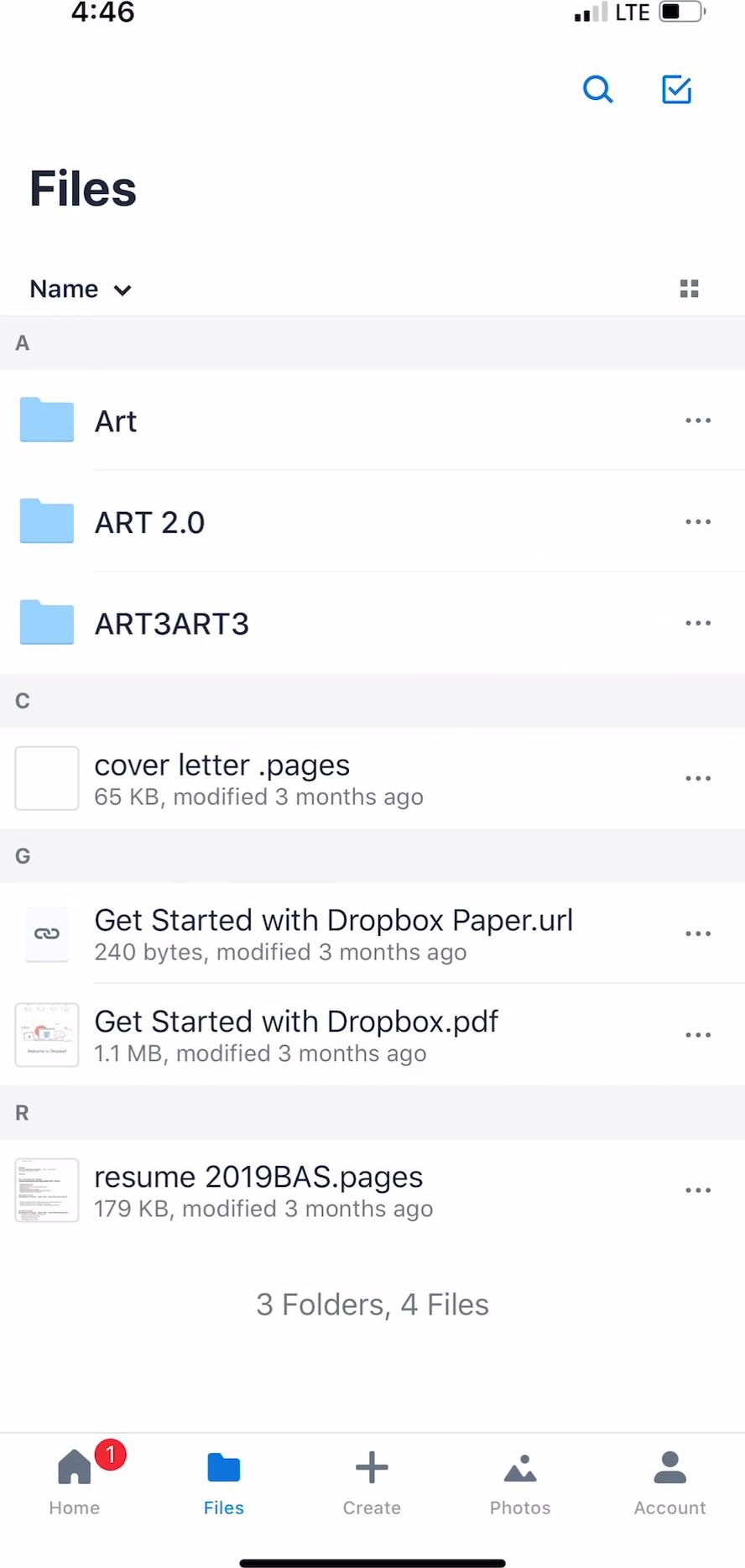Open the Account tab

(x=669, y=1482)
